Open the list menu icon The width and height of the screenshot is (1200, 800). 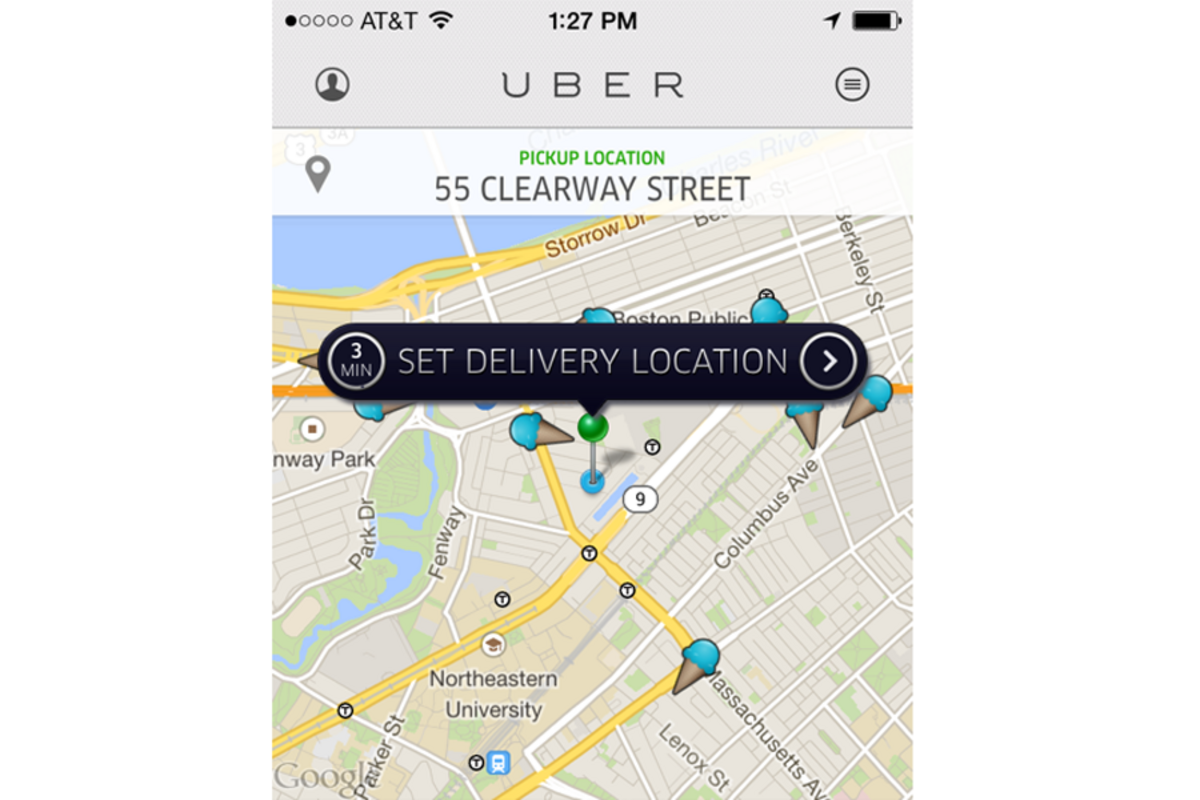(x=852, y=85)
